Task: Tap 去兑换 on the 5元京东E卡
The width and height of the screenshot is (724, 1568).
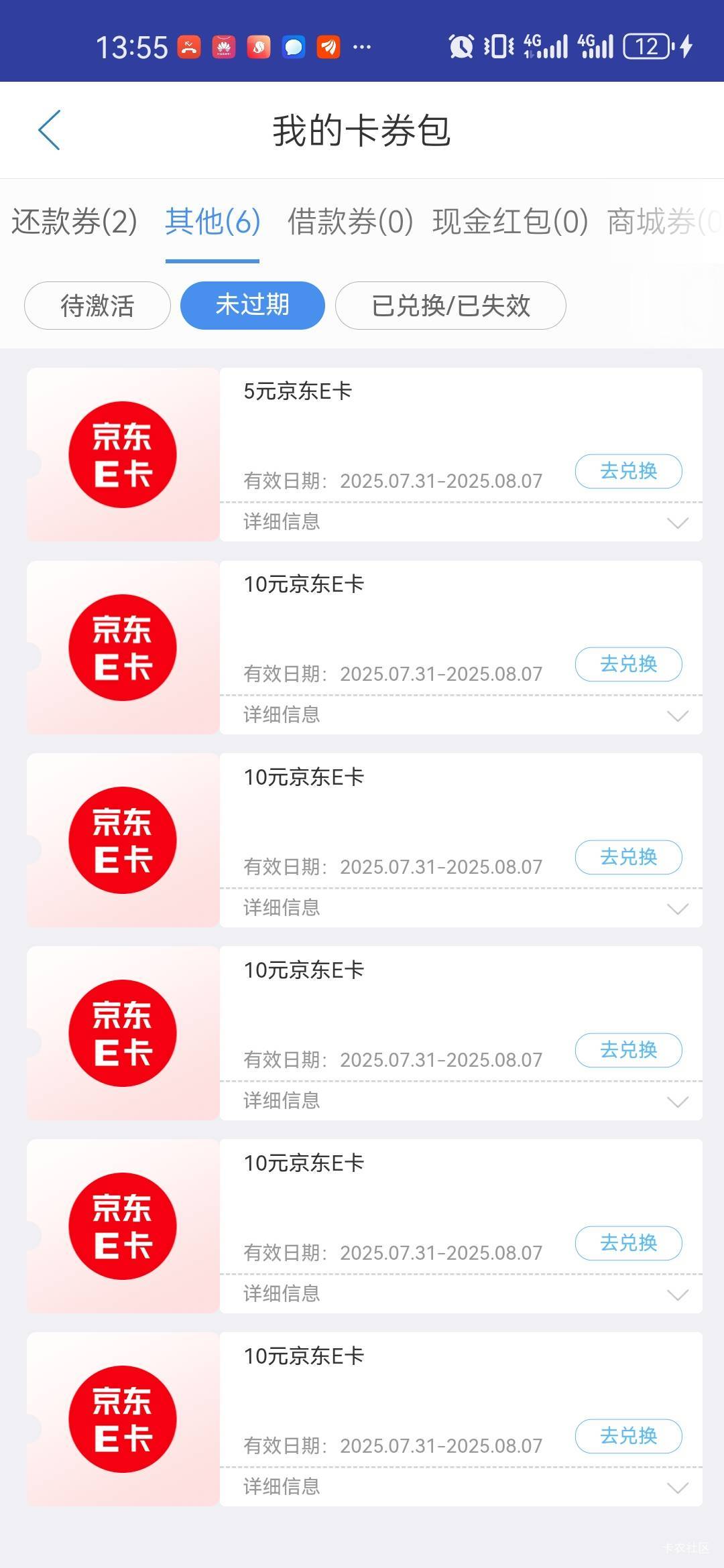Action: click(x=629, y=471)
